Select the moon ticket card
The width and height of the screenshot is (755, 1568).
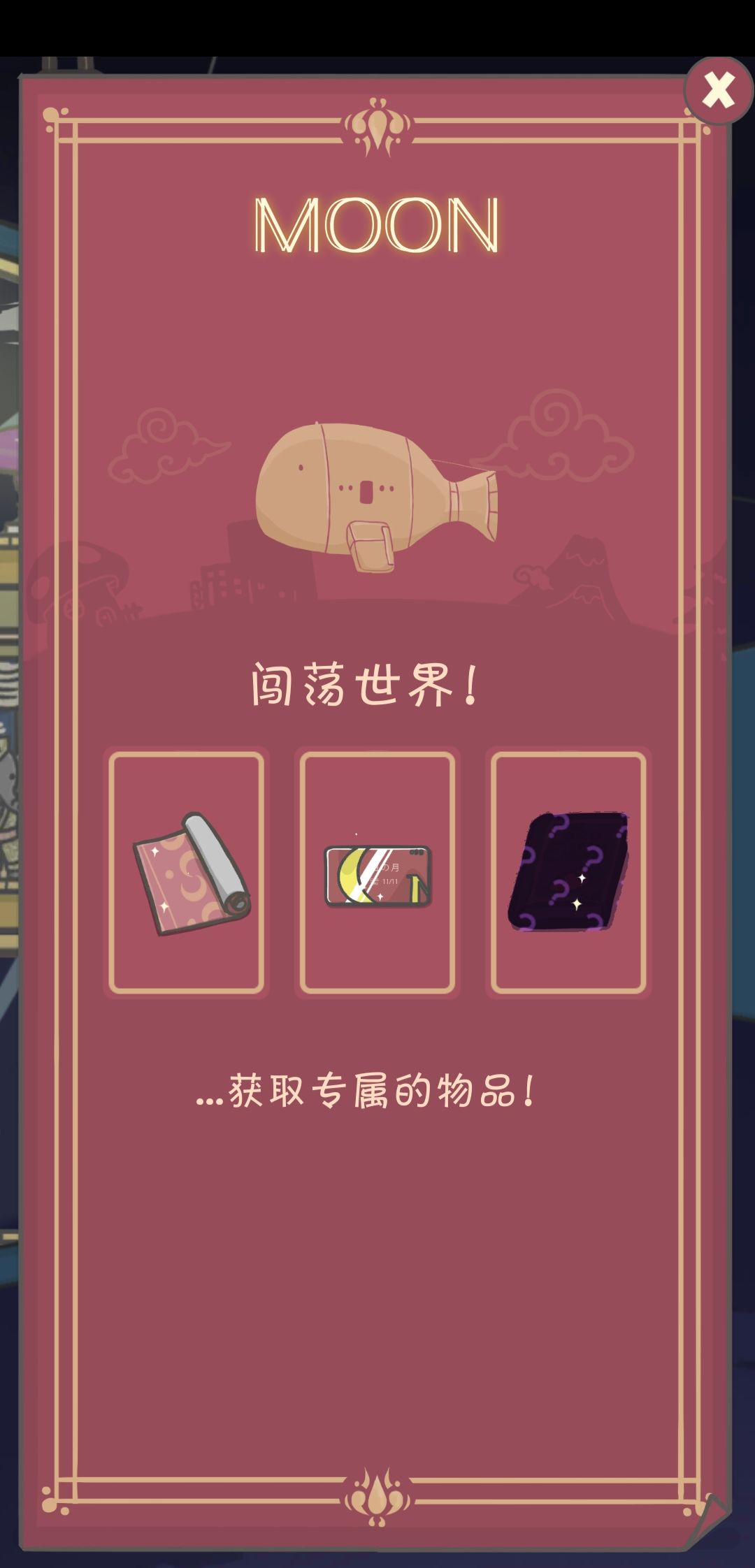[x=377, y=873]
